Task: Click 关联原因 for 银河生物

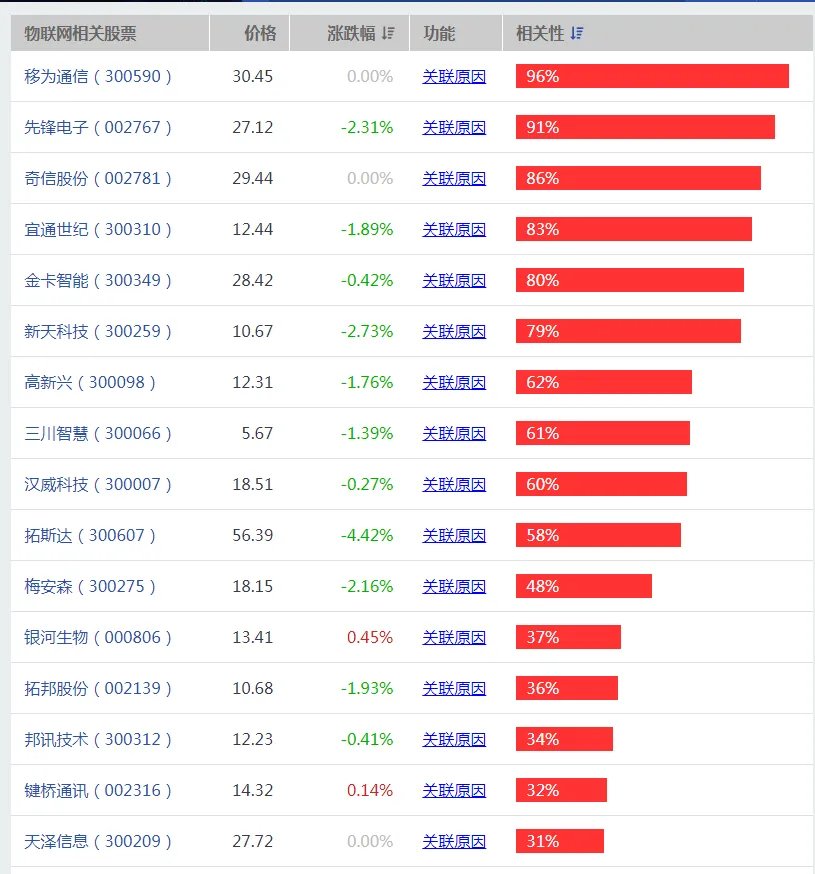Action: [x=455, y=637]
